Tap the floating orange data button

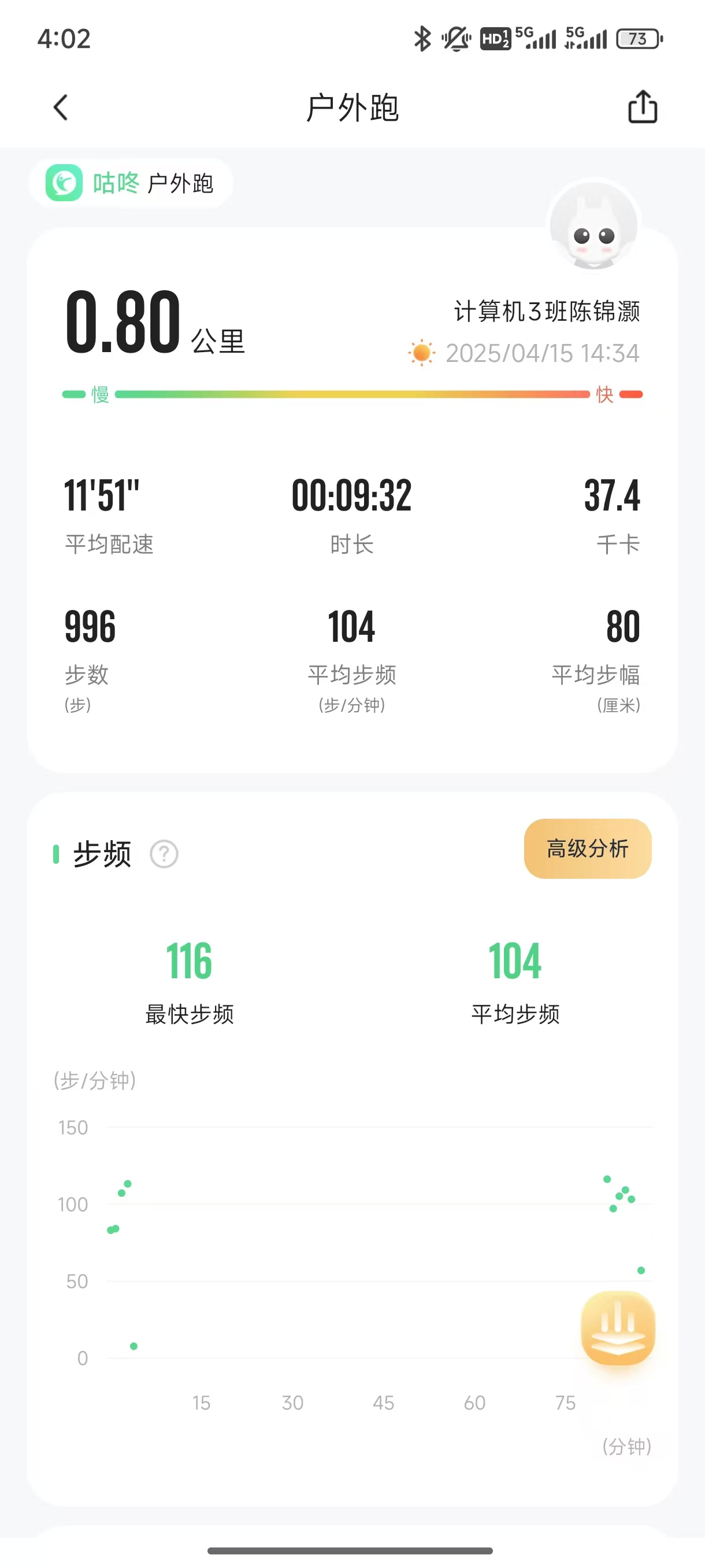[x=617, y=1328]
